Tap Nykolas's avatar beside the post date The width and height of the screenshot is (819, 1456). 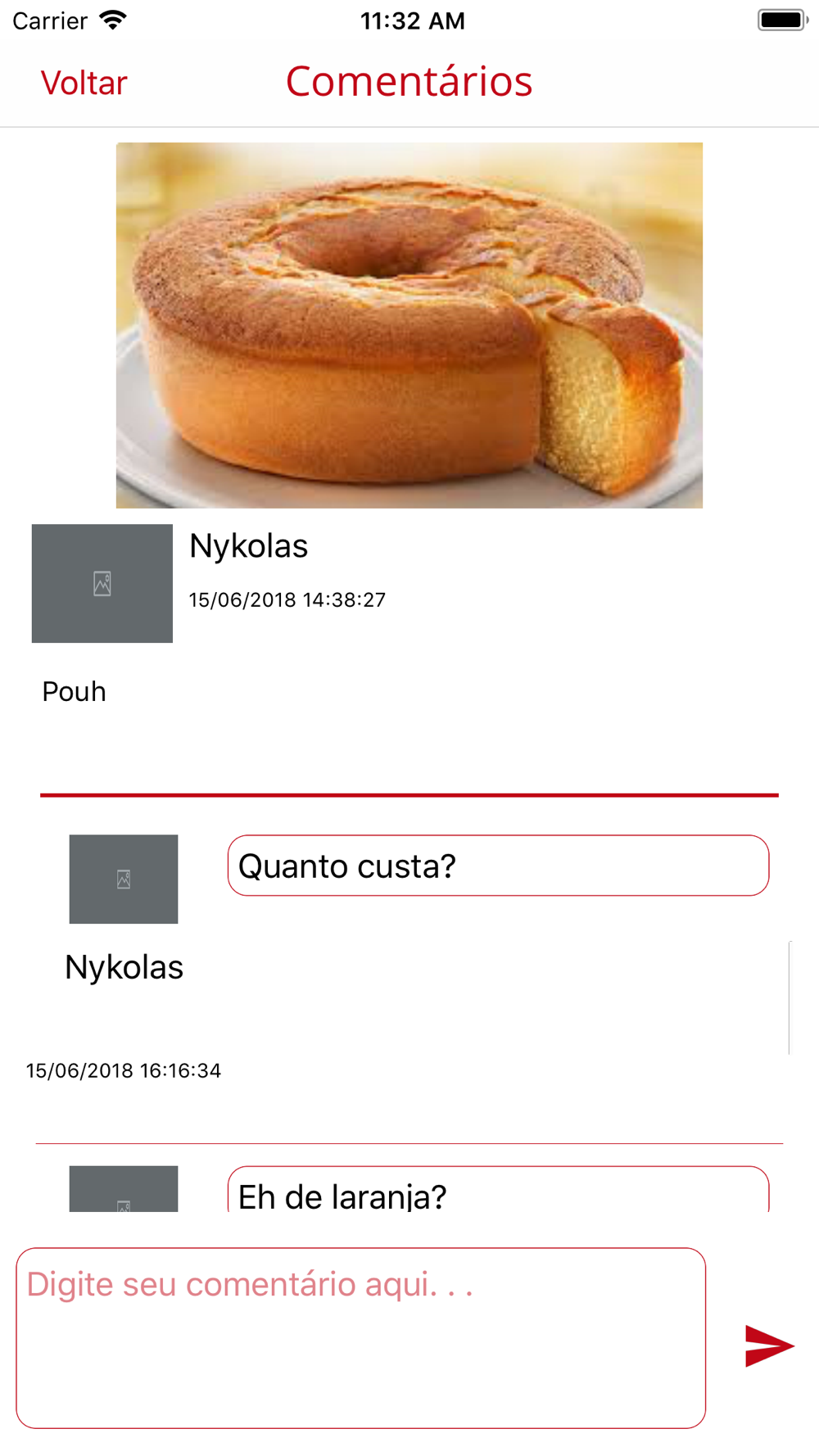click(x=102, y=583)
